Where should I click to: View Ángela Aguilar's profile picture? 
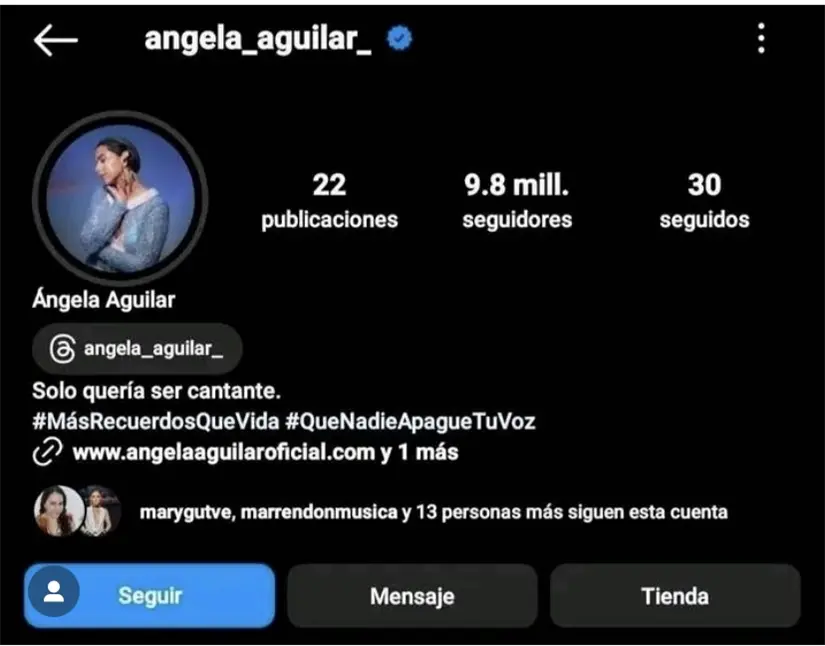[x=120, y=196]
